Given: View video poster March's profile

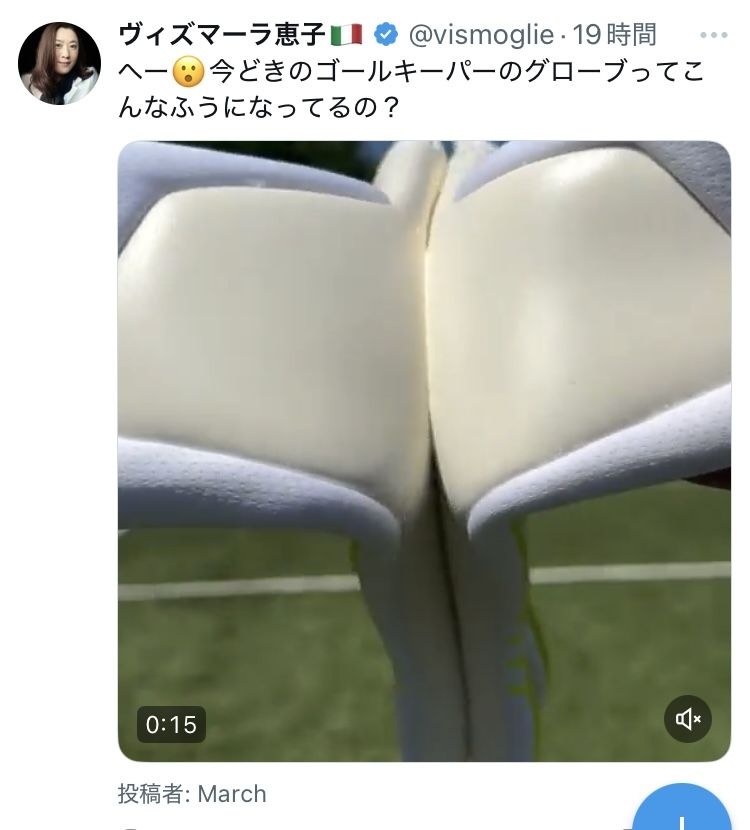Looking at the screenshot, I should 231,794.
